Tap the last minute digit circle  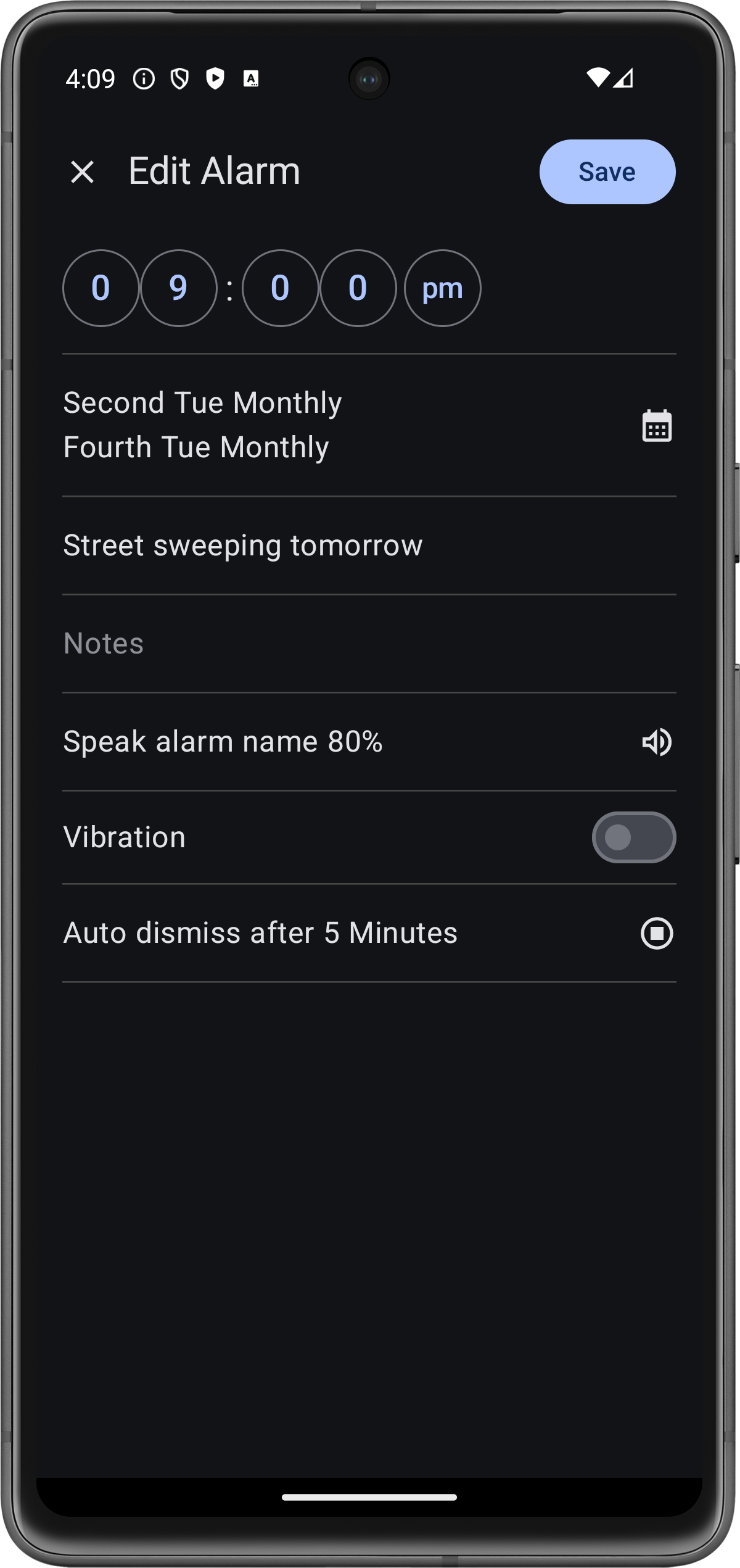[358, 288]
